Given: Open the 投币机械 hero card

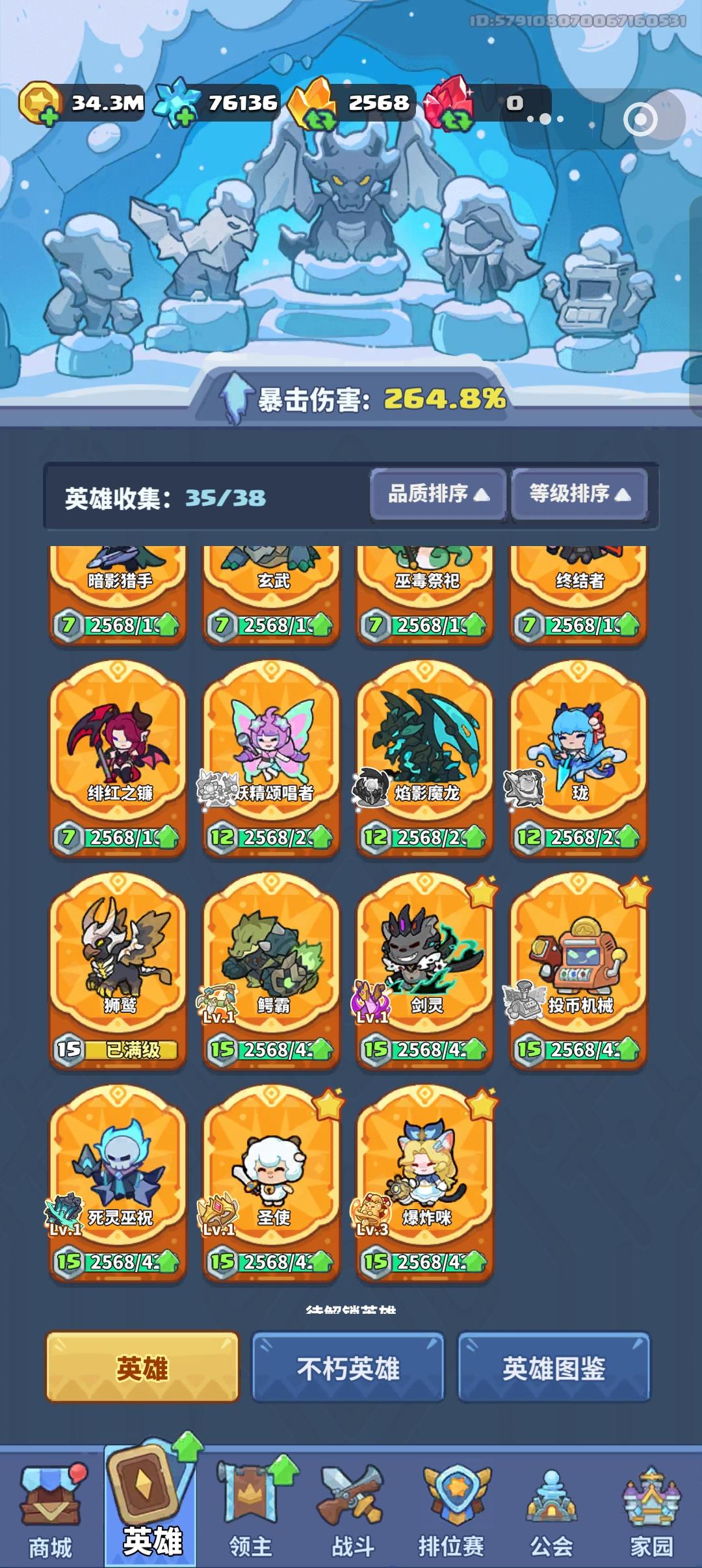Looking at the screenshot, I should (578, 956).
